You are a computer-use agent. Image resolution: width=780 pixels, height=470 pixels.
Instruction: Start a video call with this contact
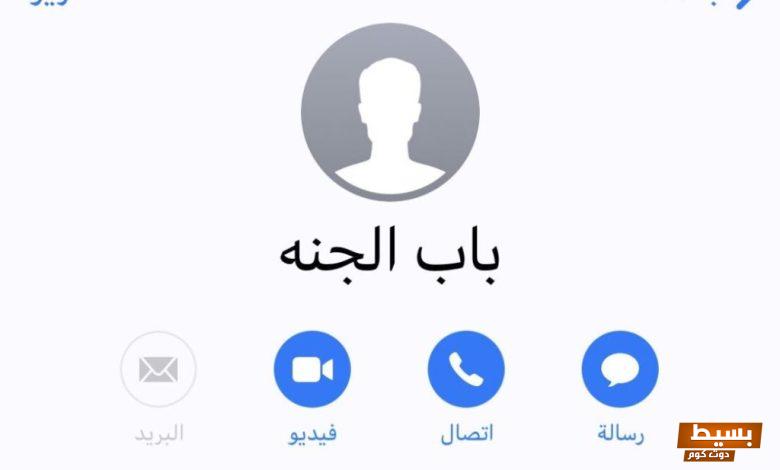coord(312,369)
